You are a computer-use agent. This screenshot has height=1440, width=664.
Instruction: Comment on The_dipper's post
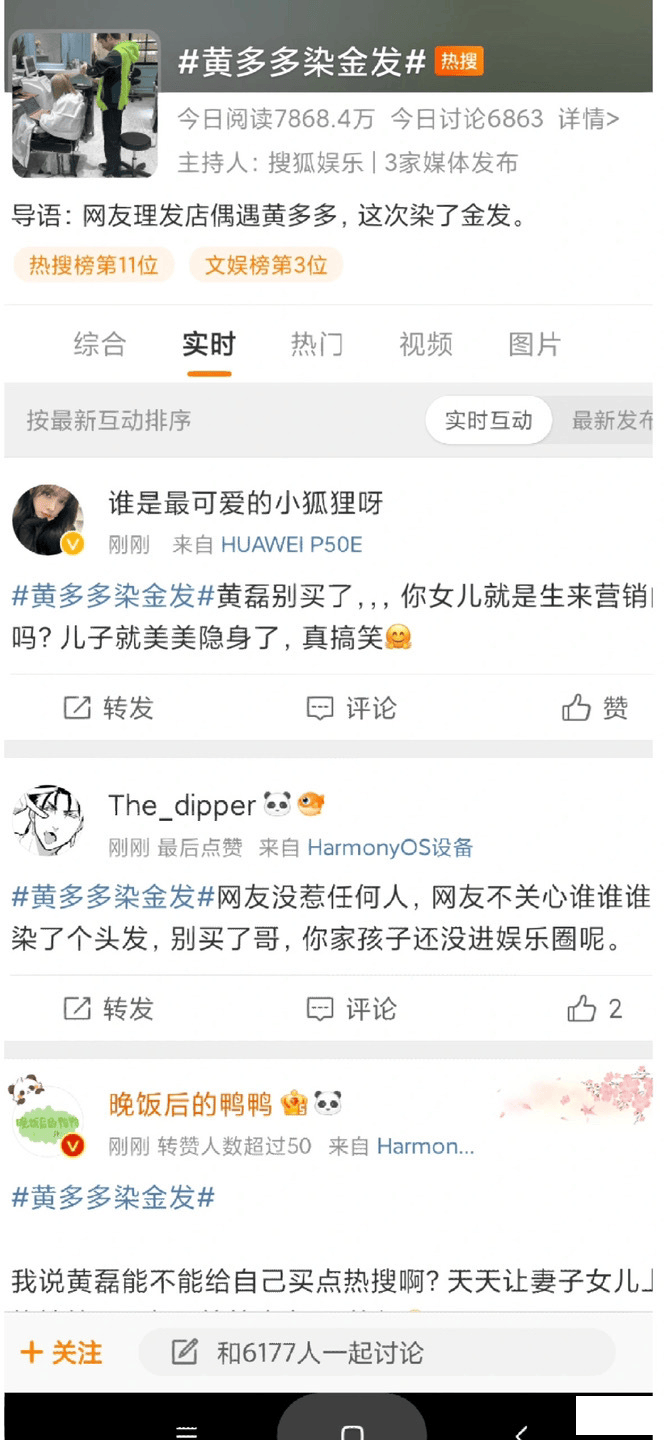pyautogui.click(x=350, y=1008)
